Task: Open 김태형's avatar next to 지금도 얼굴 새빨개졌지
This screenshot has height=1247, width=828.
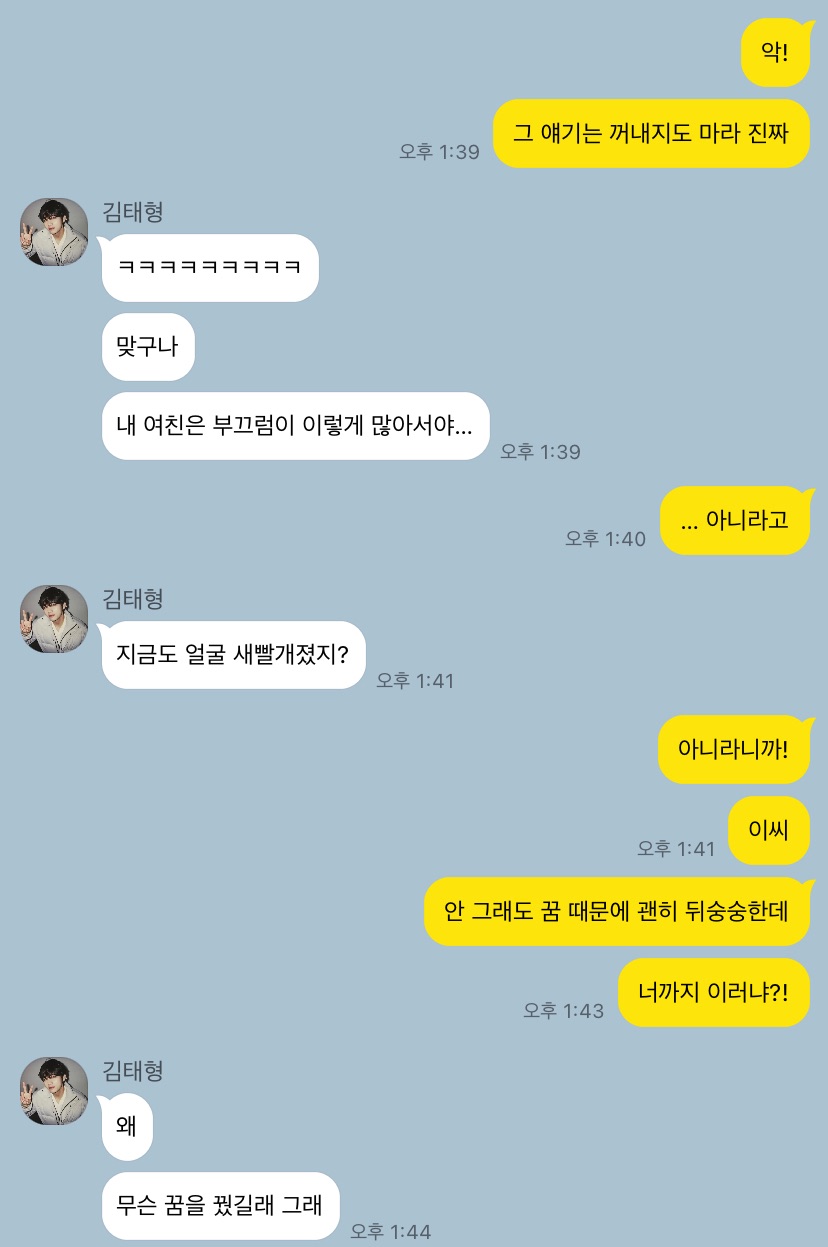Action: (54, 619)
